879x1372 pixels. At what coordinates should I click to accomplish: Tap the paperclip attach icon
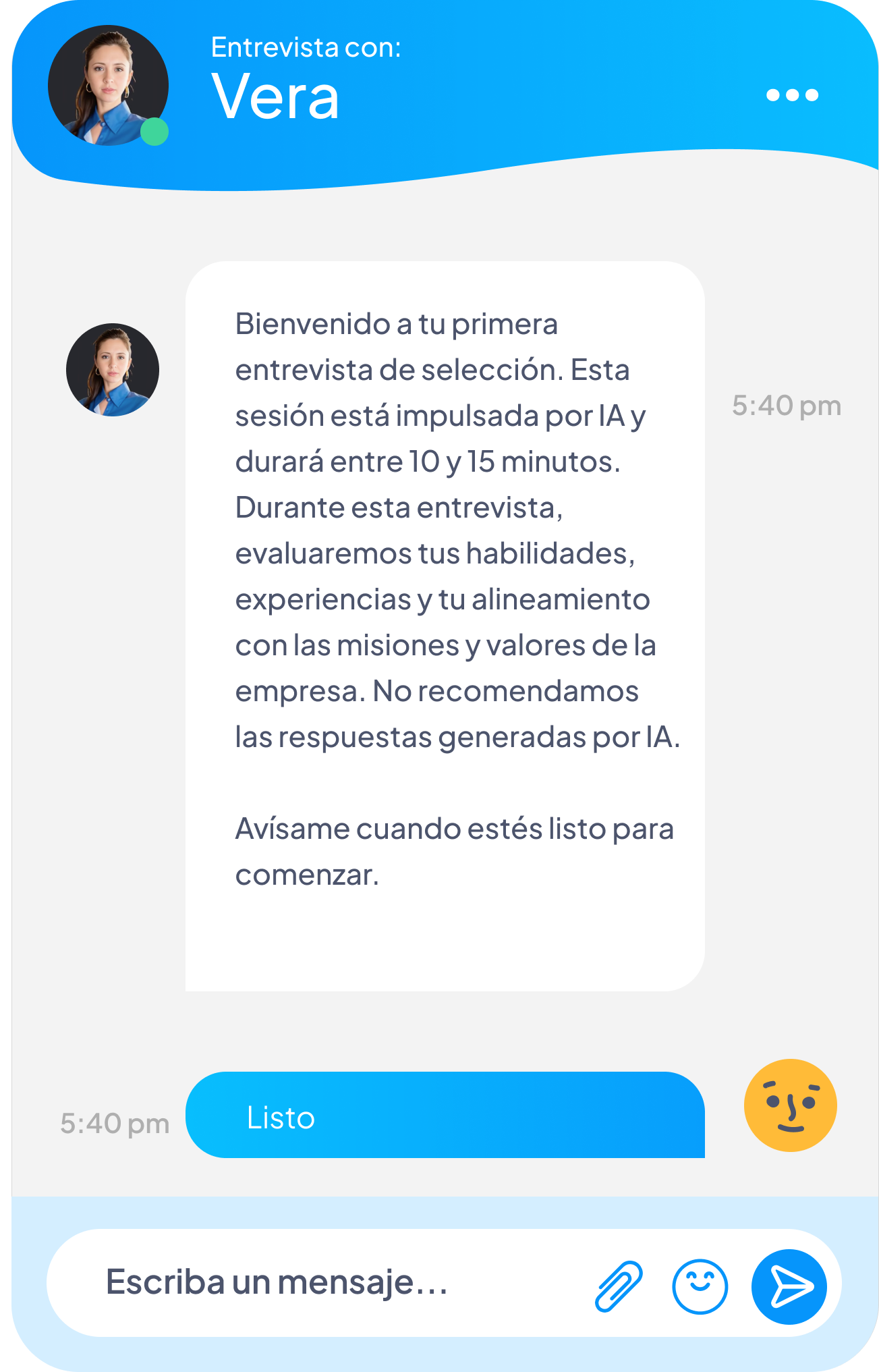click(619, 1286)
